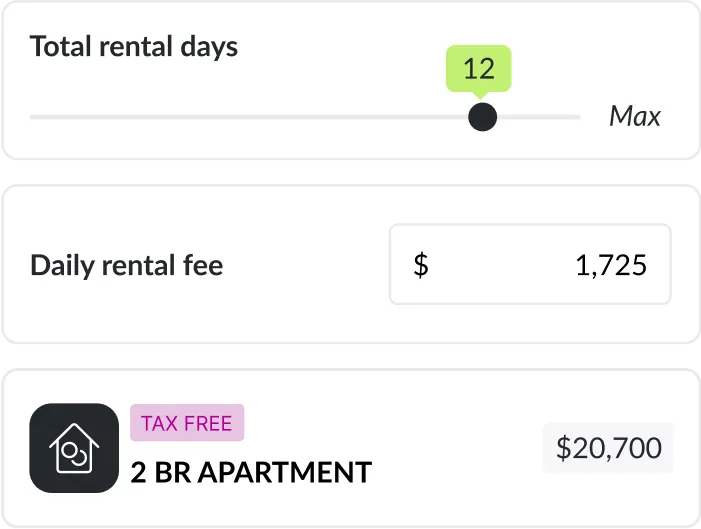Focus the Daily rental fee amount field
Viewport: 701px width, 529px height.
click(x=530, y=265)
